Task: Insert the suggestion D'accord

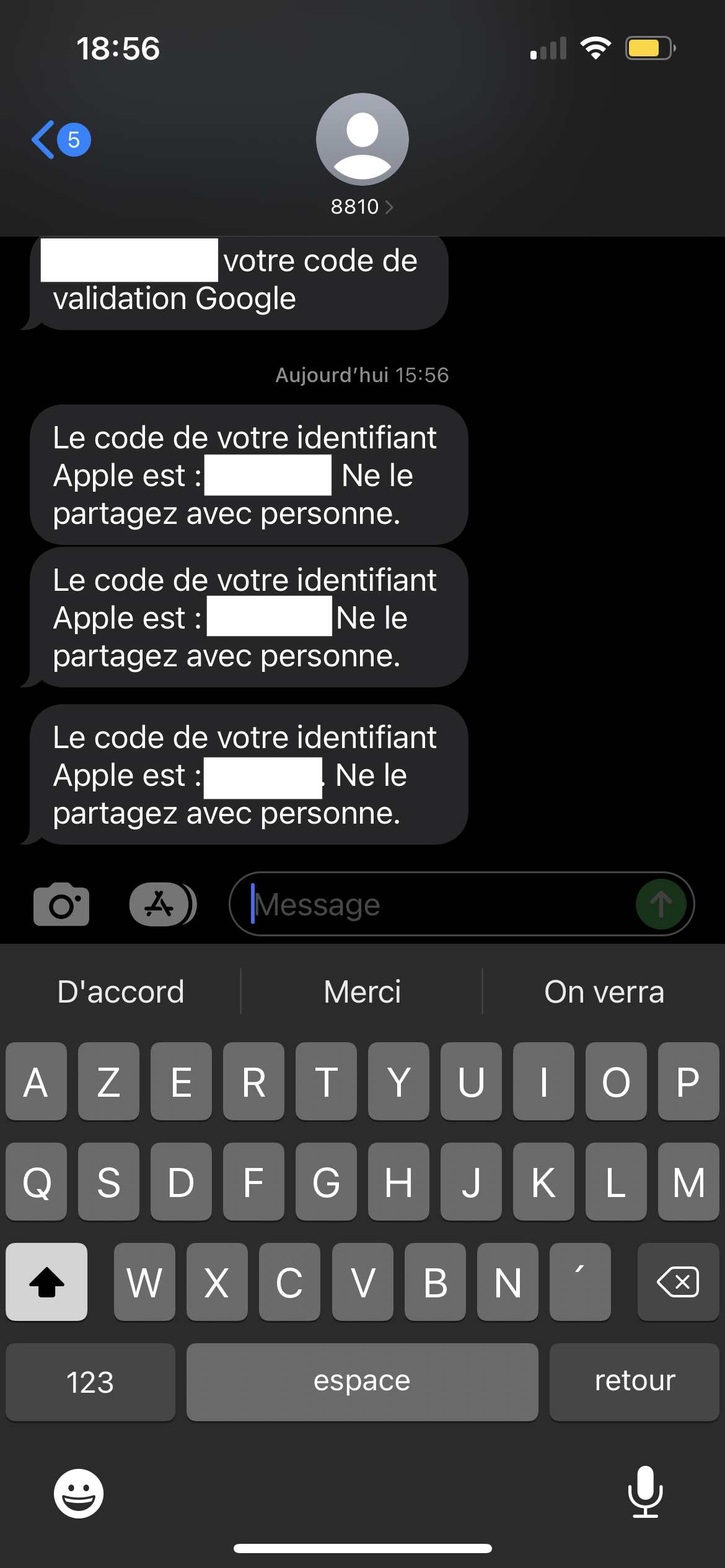Action: [x=121, y=991]
